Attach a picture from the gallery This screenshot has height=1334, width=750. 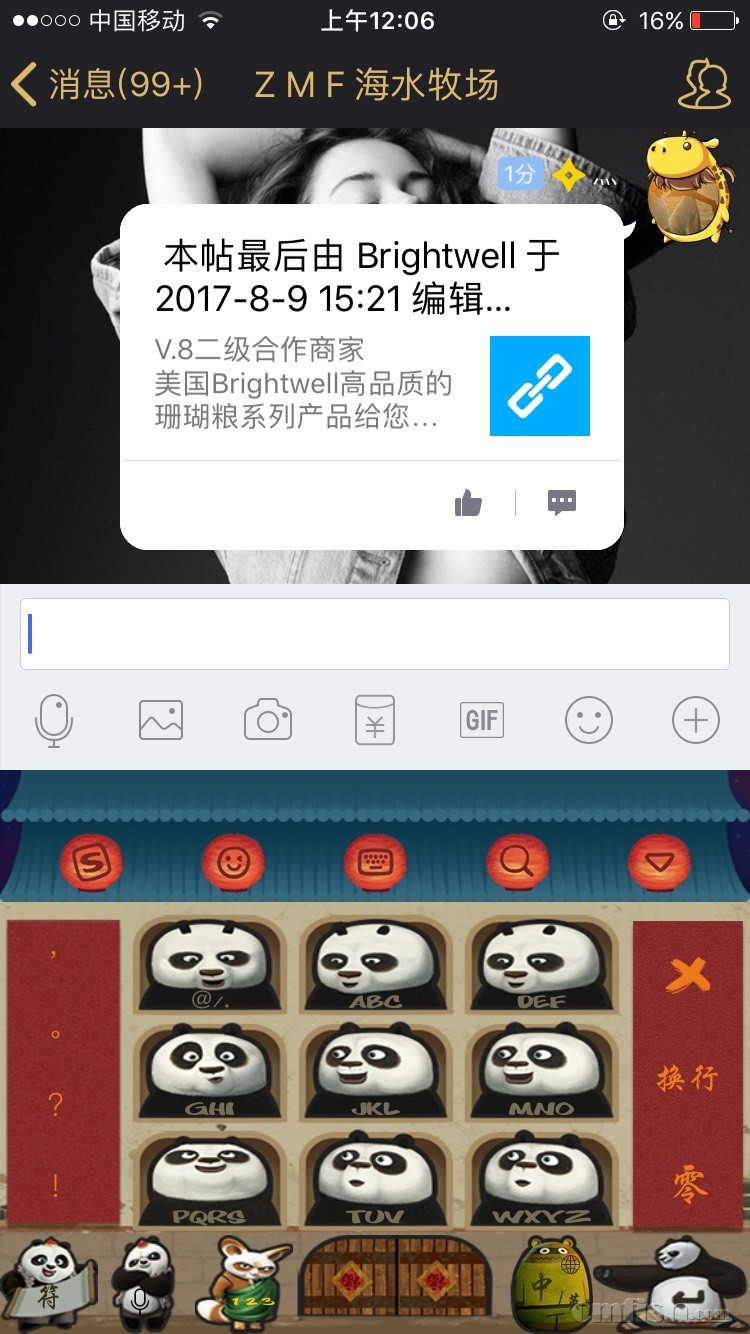pyautogui.click(x=161, y=720)
